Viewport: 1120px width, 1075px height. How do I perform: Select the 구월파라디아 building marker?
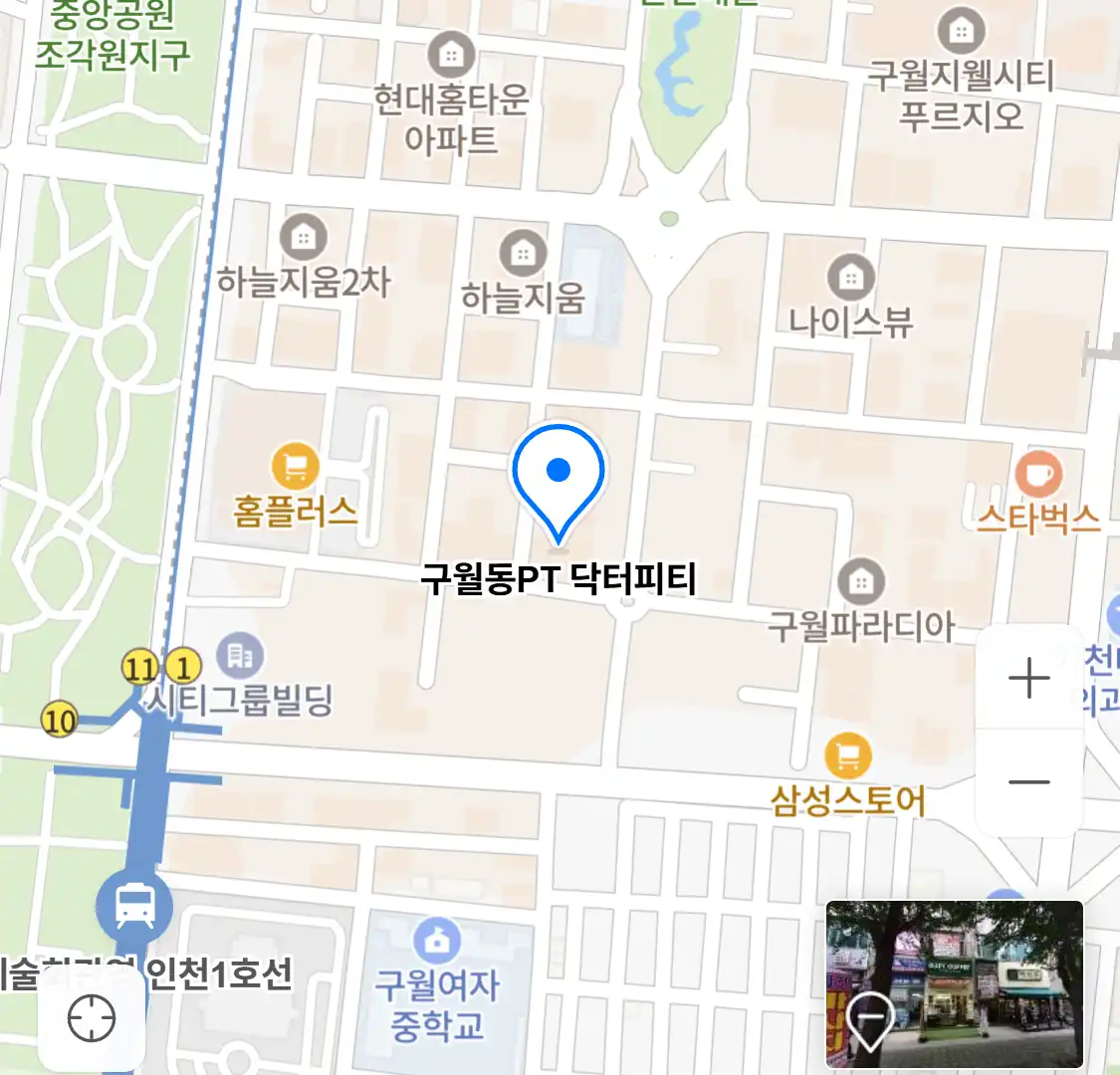click(x=861, y=581)
